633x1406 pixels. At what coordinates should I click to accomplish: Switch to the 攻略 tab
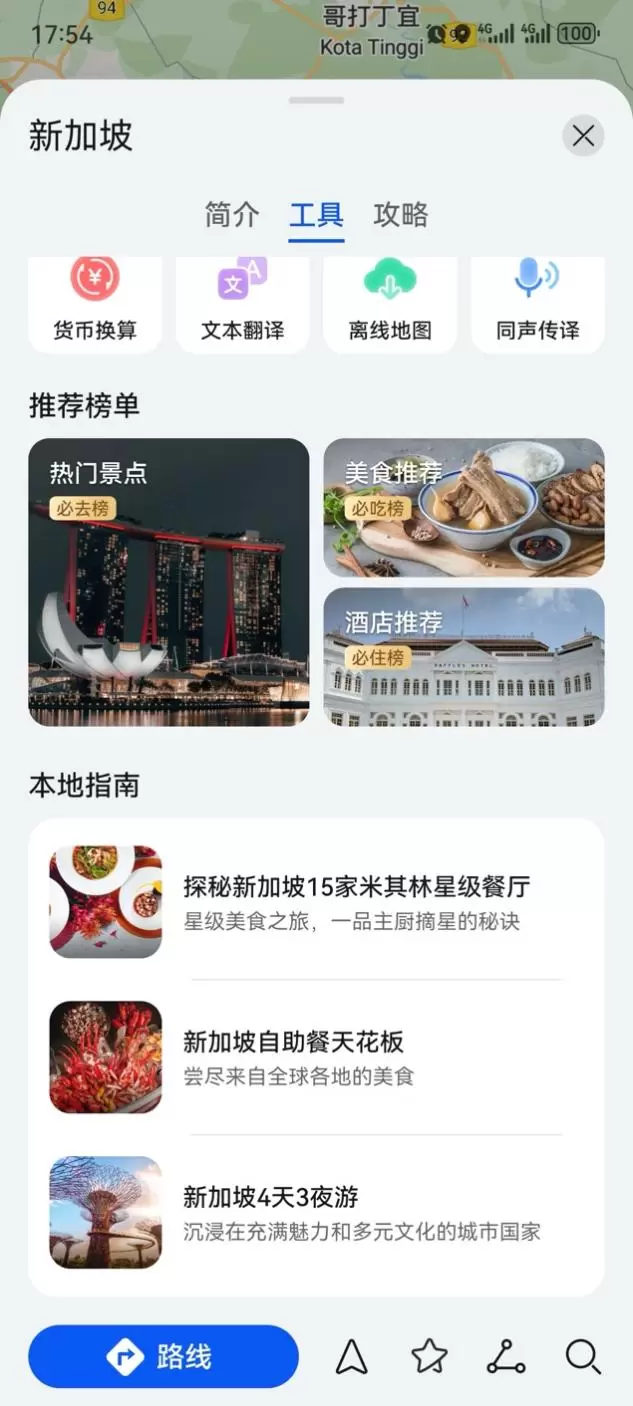(401, 214)
